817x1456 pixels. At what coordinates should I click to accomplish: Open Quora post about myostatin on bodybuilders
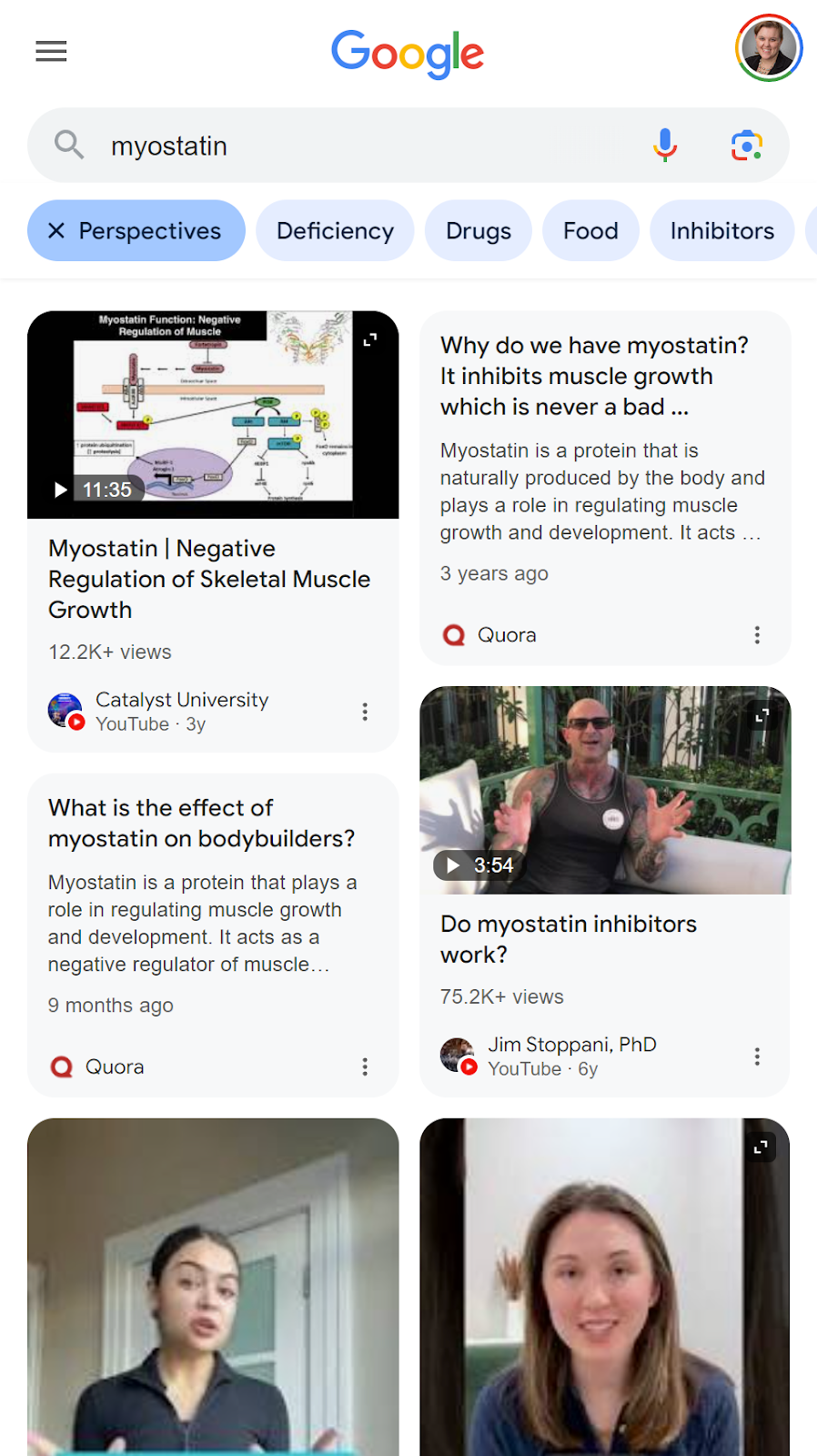coord(202,823)
